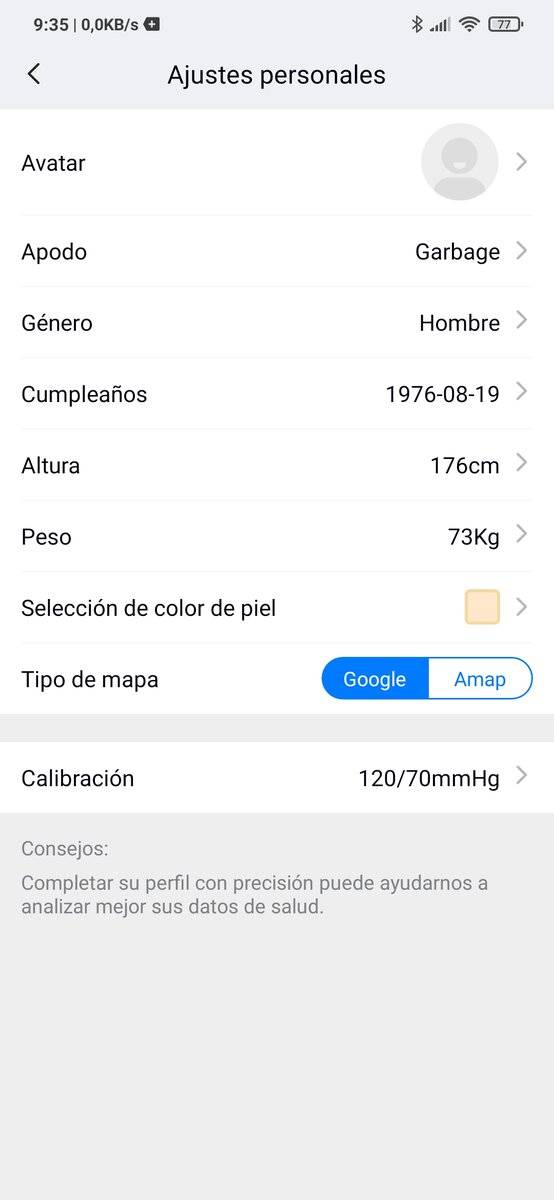Viewport: 554px width, 1200px height.
Task: Open the Cumpleaños date setting
Action: pos(277,393)
